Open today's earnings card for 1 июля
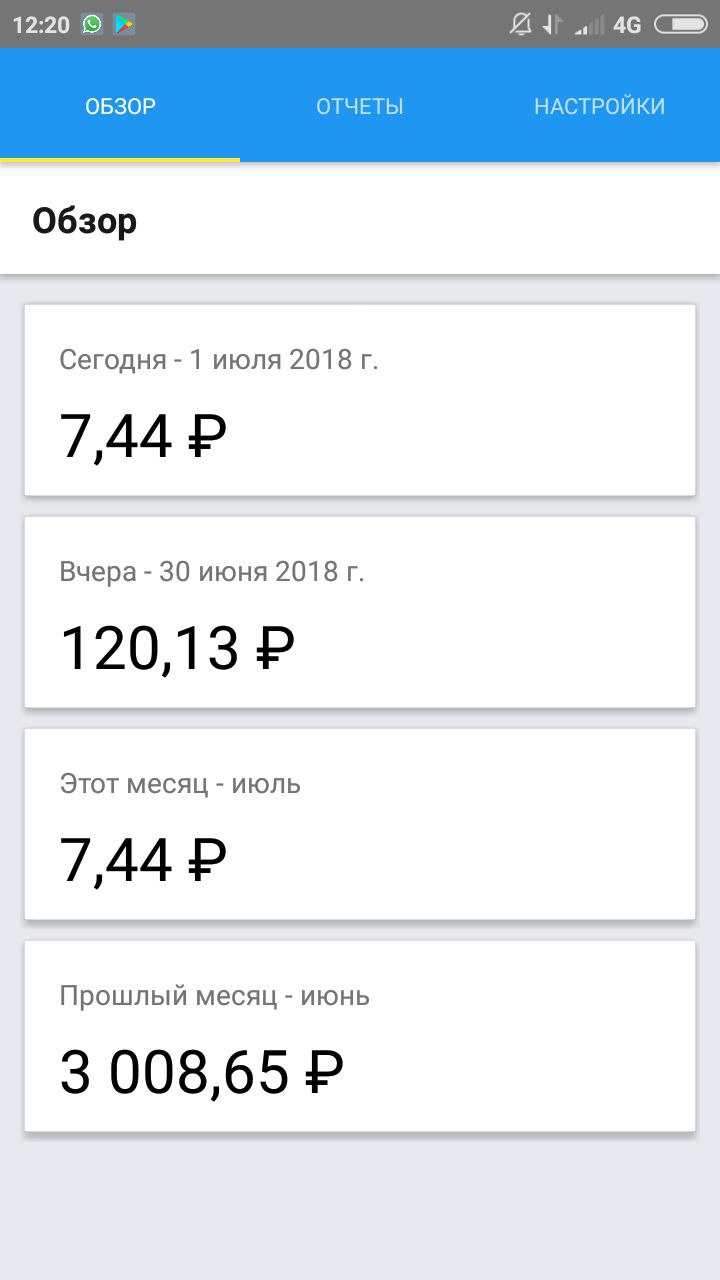720x1280 pixels. [x=360, y=400]
